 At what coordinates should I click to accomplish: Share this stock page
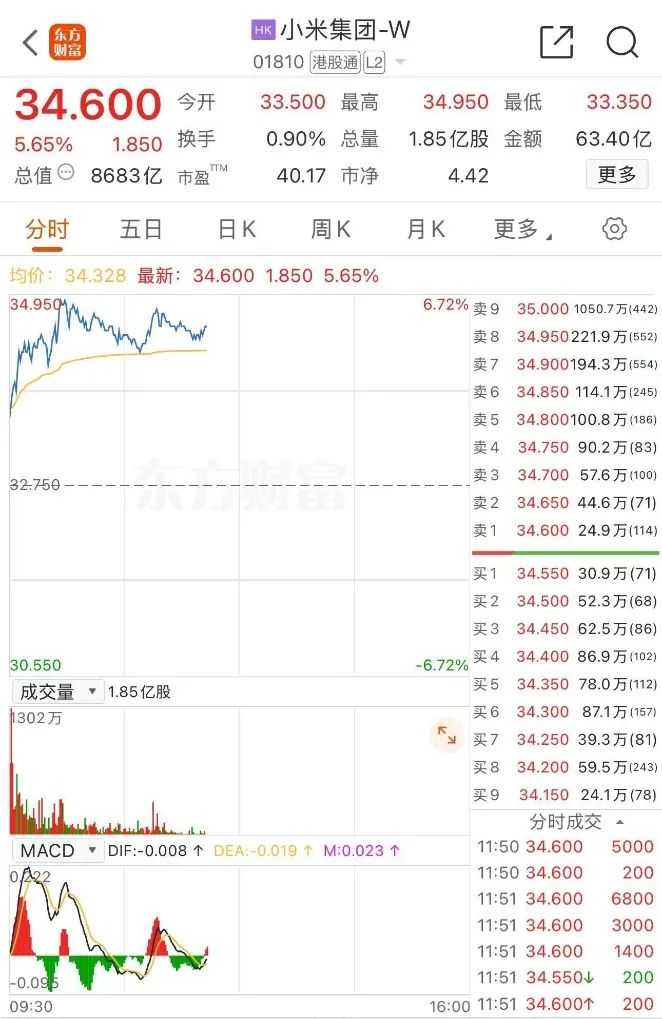click(556, 42)
